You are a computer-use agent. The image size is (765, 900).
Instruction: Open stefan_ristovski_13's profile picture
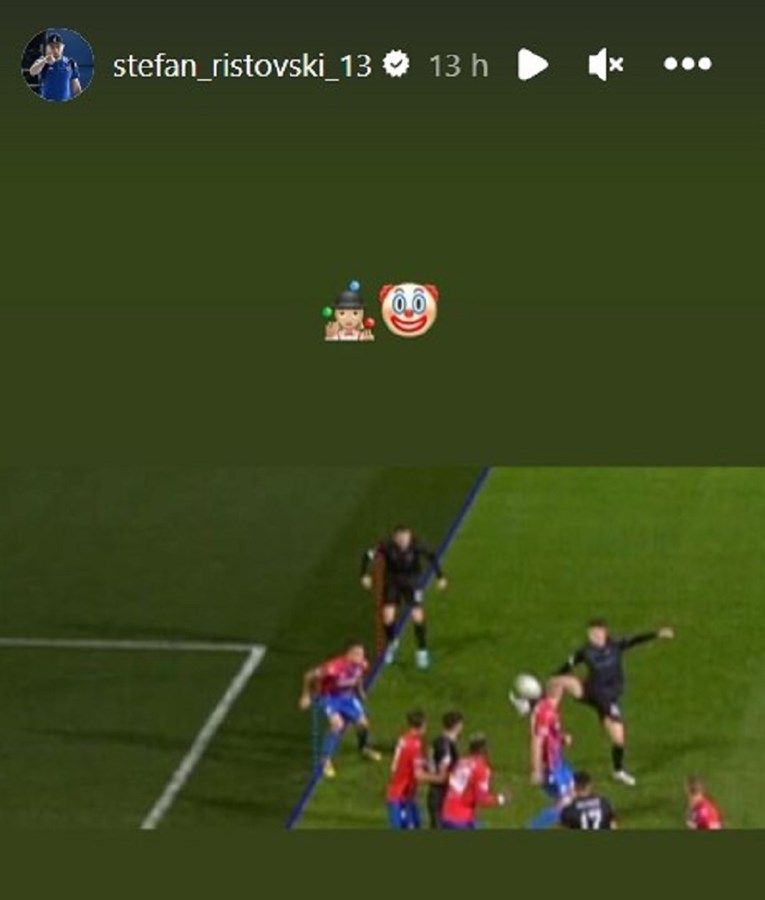click(x=57, y=65)
